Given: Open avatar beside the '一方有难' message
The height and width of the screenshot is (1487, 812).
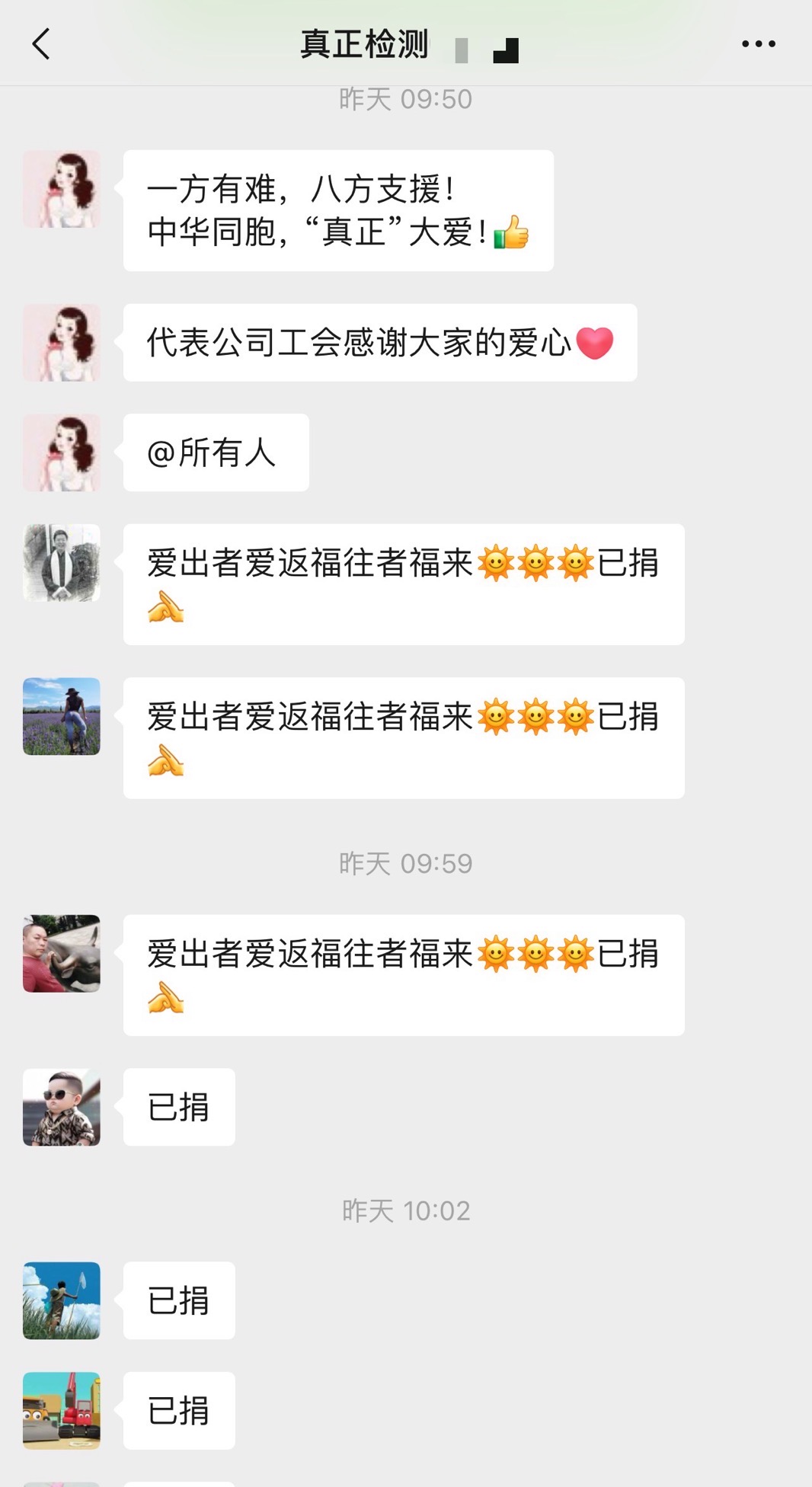Looking at the screenshot, I should (x=62, y=189).
